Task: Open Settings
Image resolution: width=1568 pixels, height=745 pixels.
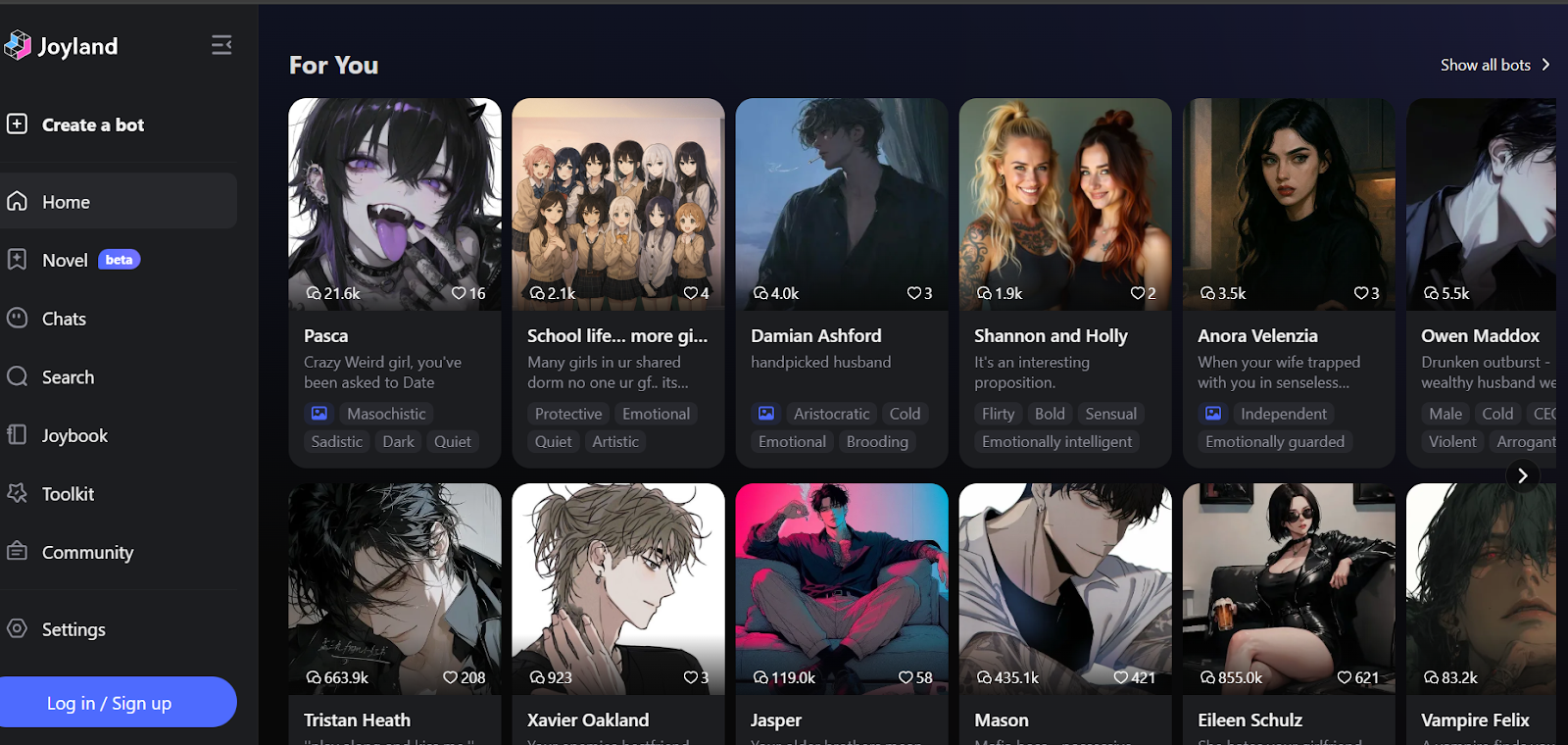Action: click(x=73, y=629)
